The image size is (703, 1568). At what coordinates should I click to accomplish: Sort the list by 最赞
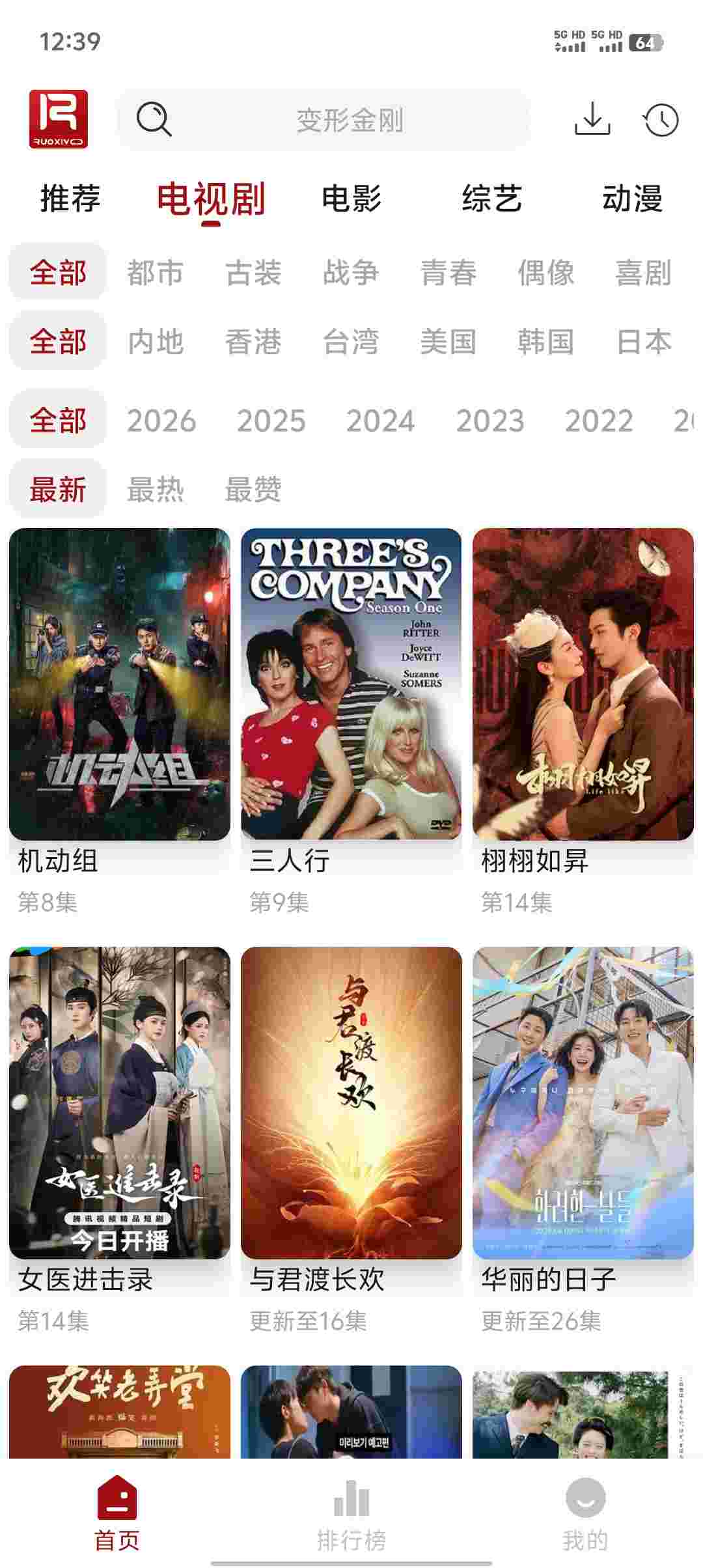click(253, 489)
